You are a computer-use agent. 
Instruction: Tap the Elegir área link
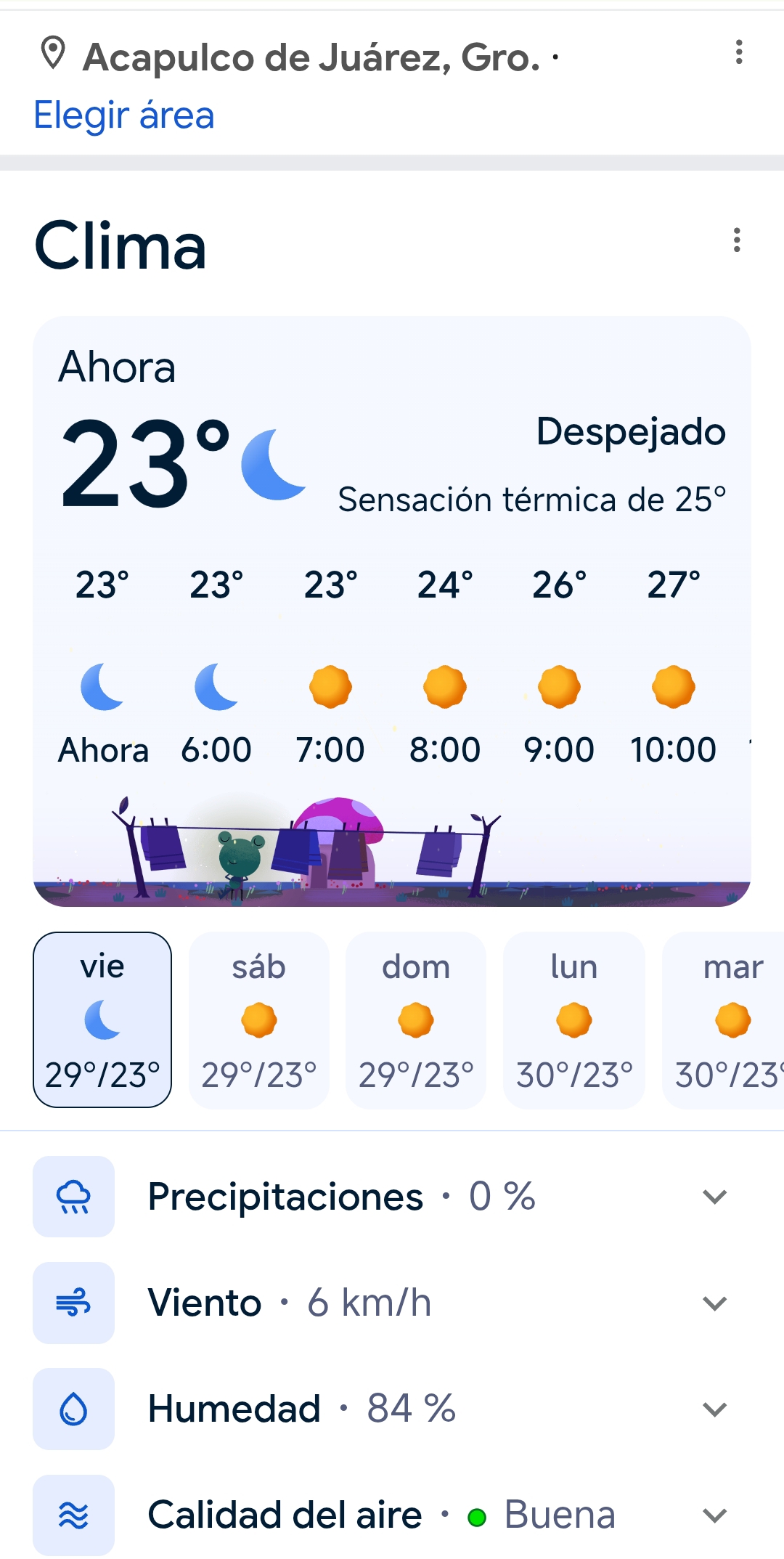(x=124, y=115)
